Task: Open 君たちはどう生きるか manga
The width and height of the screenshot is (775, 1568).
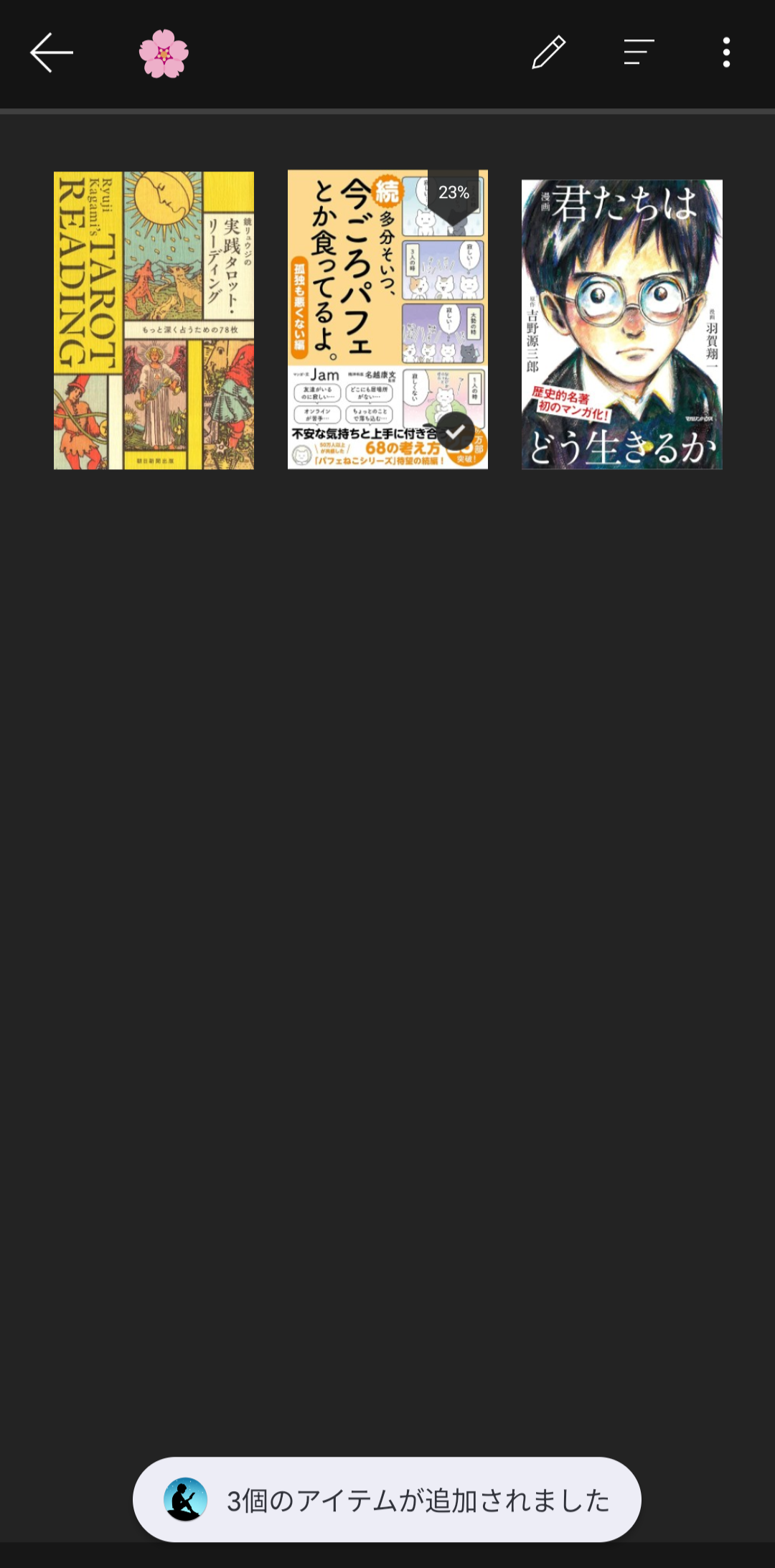Action: click(x=621, y=324)
